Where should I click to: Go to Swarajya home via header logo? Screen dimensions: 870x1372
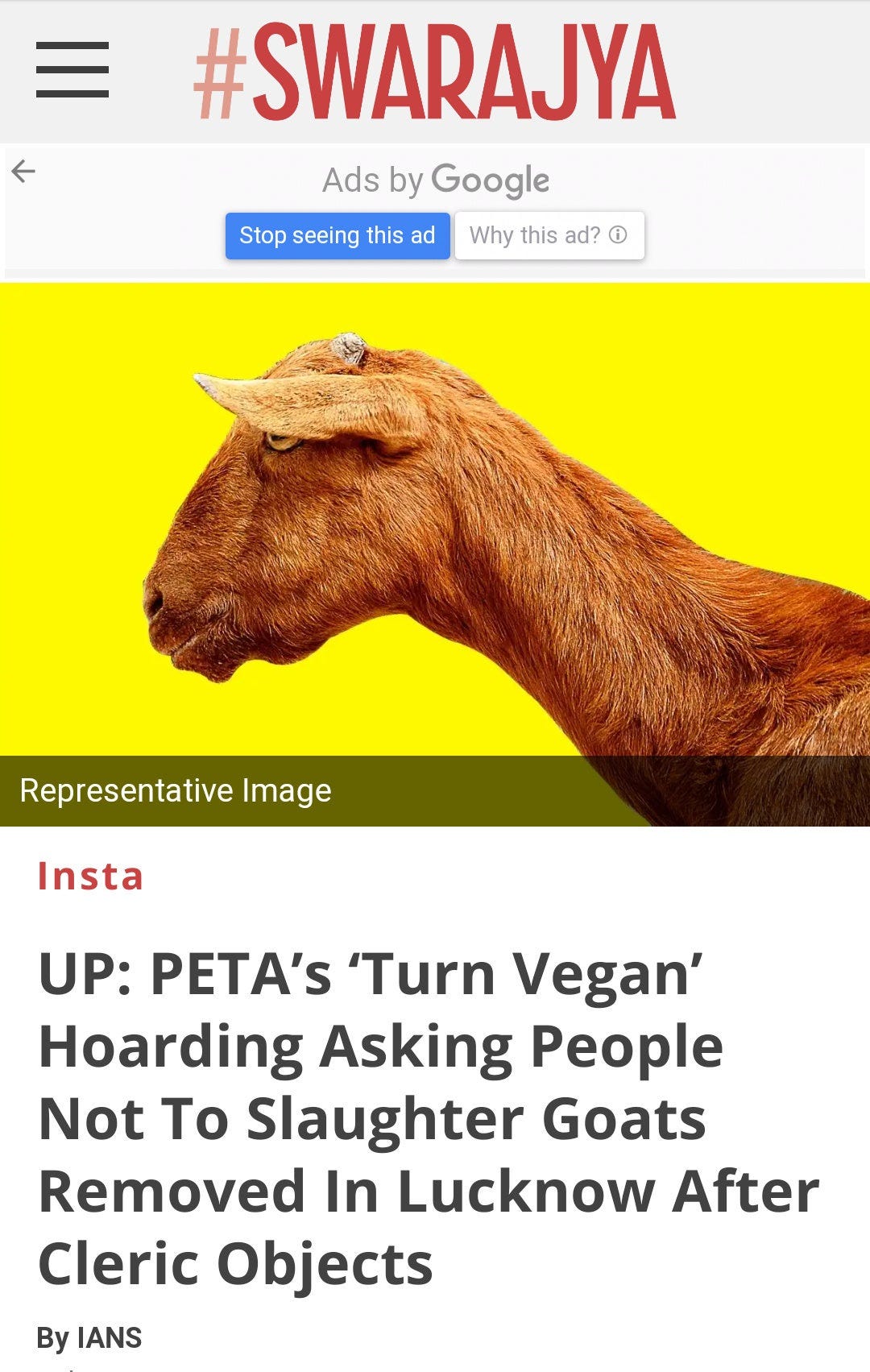click(434, 73)
